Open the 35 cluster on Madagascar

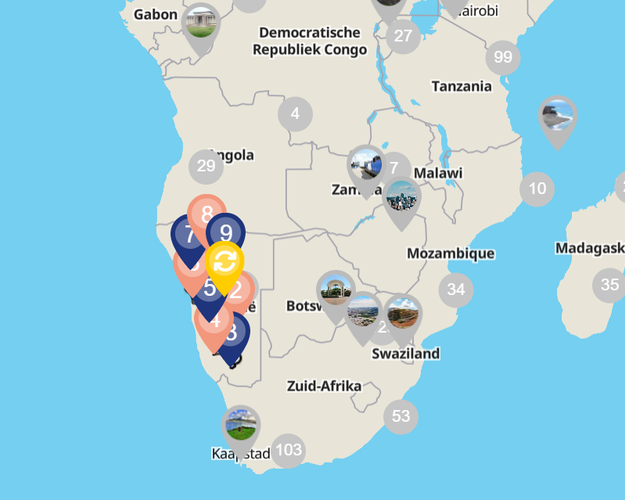point(608,286)
